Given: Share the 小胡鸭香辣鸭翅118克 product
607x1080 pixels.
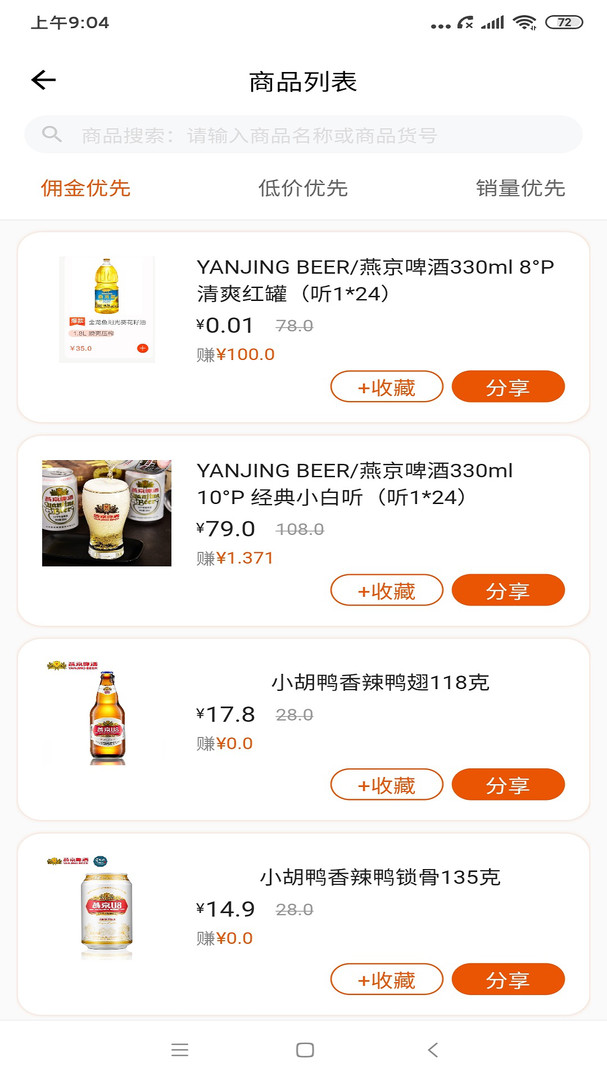Looking at the screenshot, I should (508, 785).
